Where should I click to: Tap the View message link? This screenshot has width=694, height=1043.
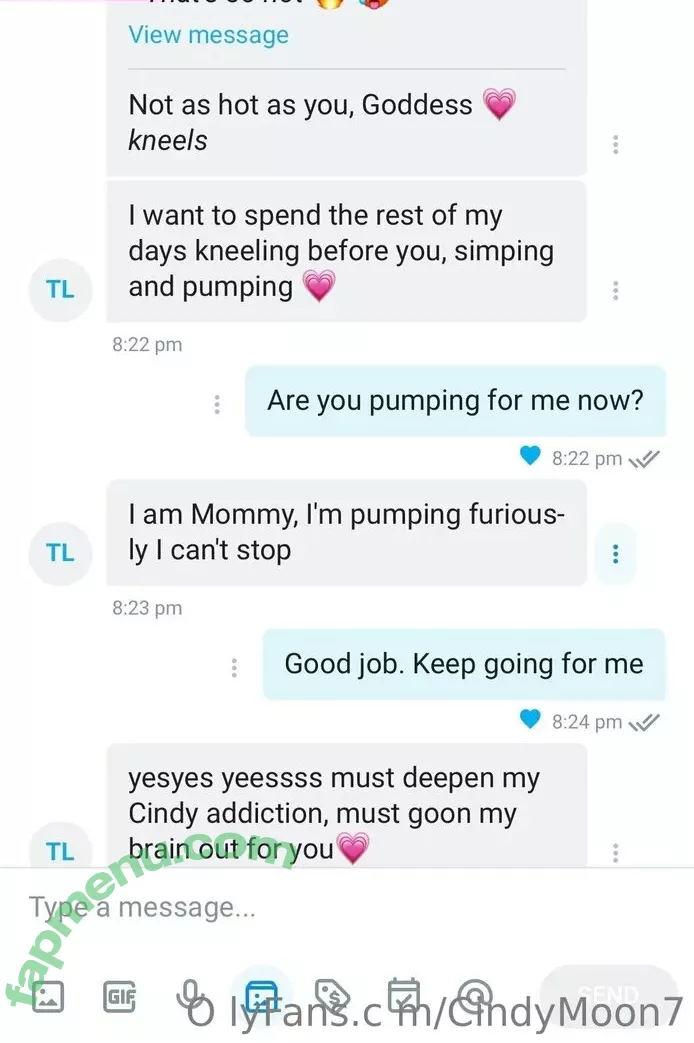point(208,35)
